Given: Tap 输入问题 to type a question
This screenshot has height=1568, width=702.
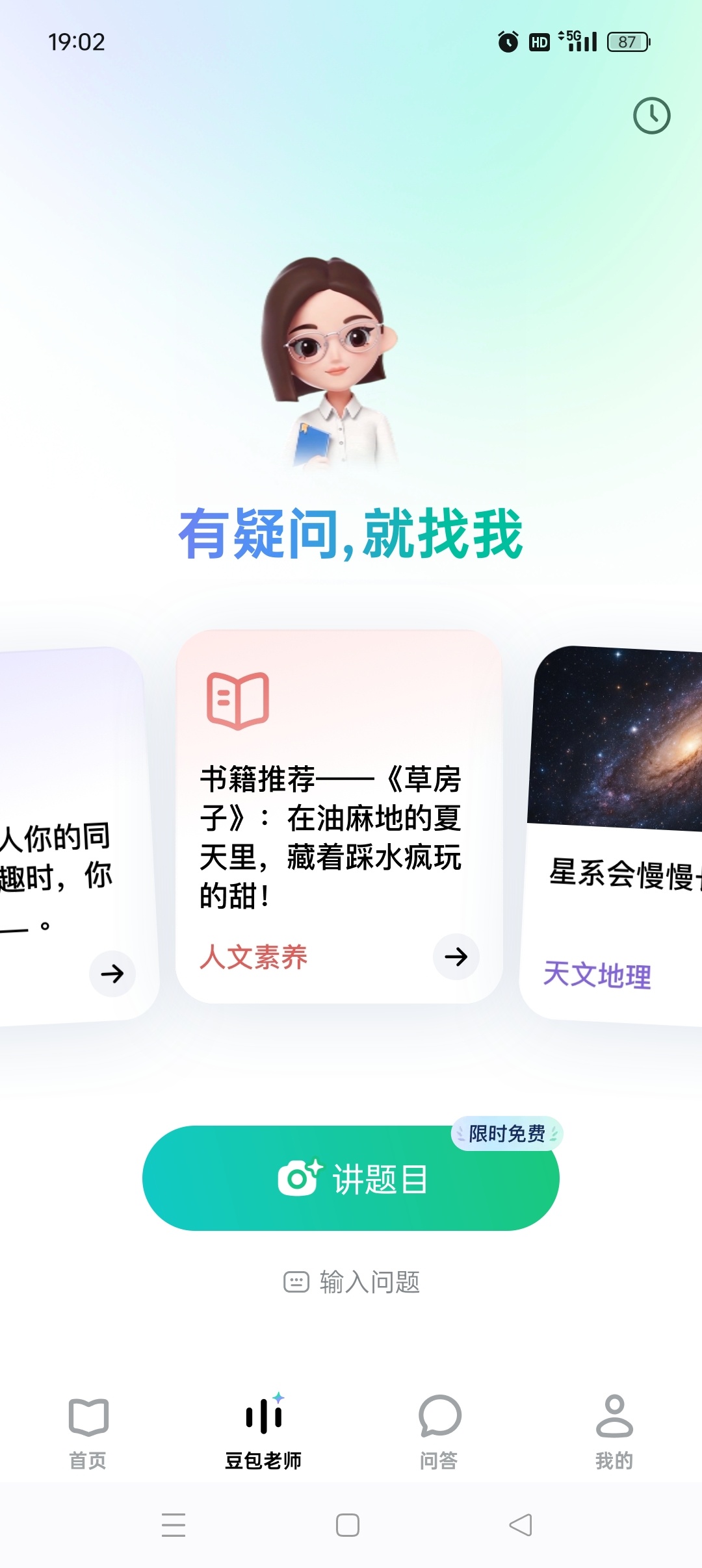Looking at the screenshot, I should [352, 1282].
